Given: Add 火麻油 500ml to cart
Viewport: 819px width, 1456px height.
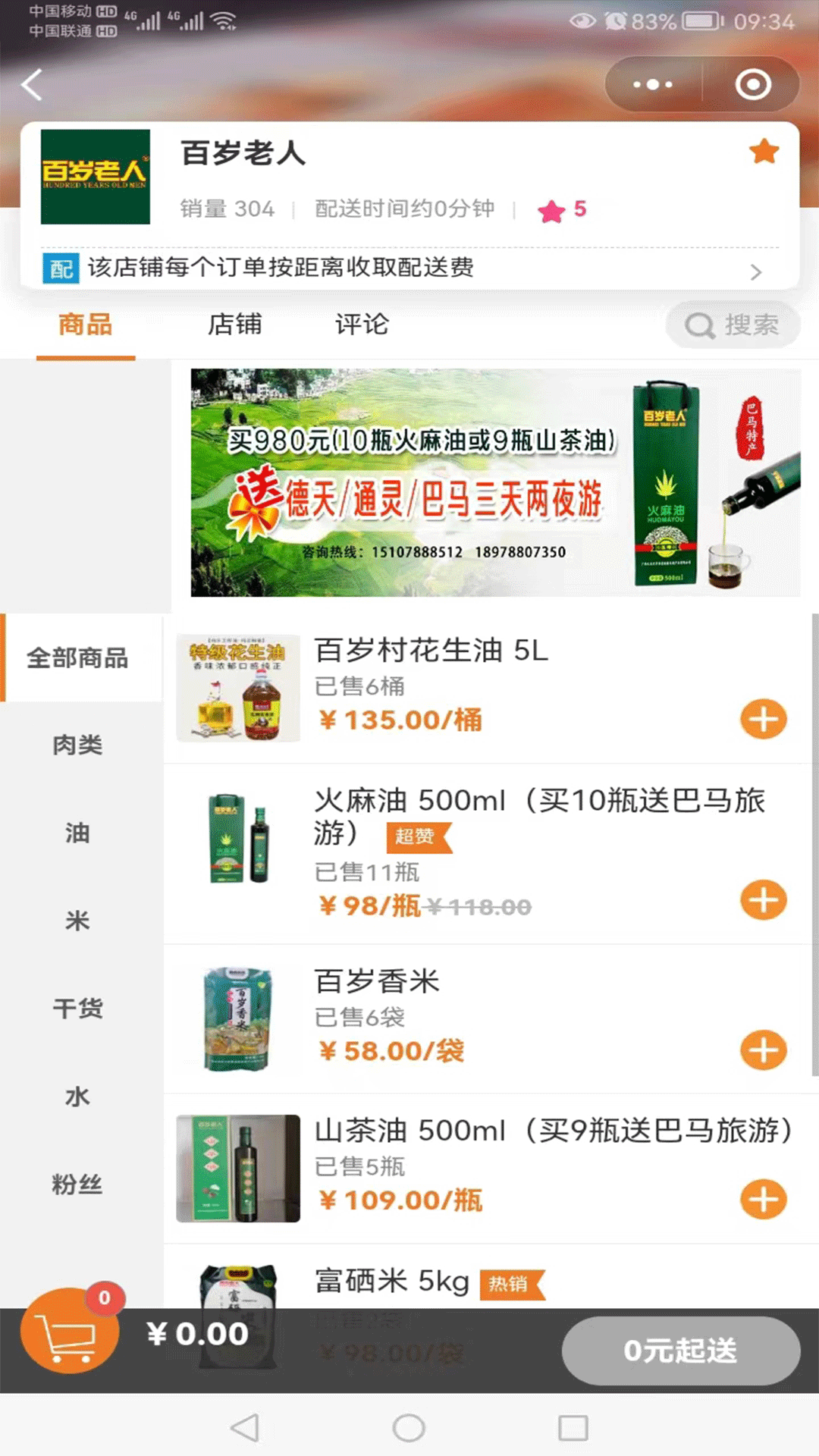Looking at the screenshot, I should pos(762,899).
